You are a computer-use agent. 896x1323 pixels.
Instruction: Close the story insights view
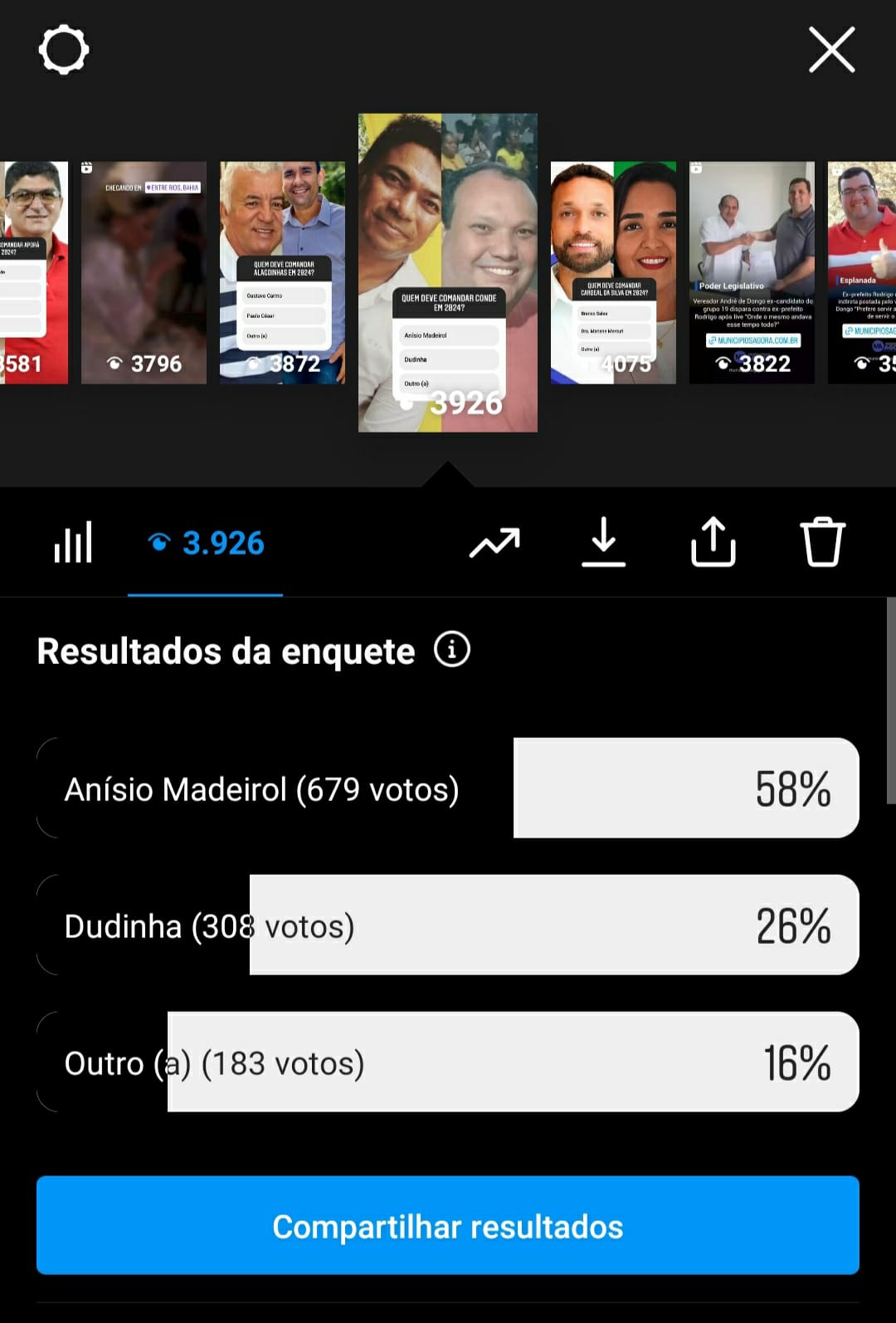pos(831,50)
